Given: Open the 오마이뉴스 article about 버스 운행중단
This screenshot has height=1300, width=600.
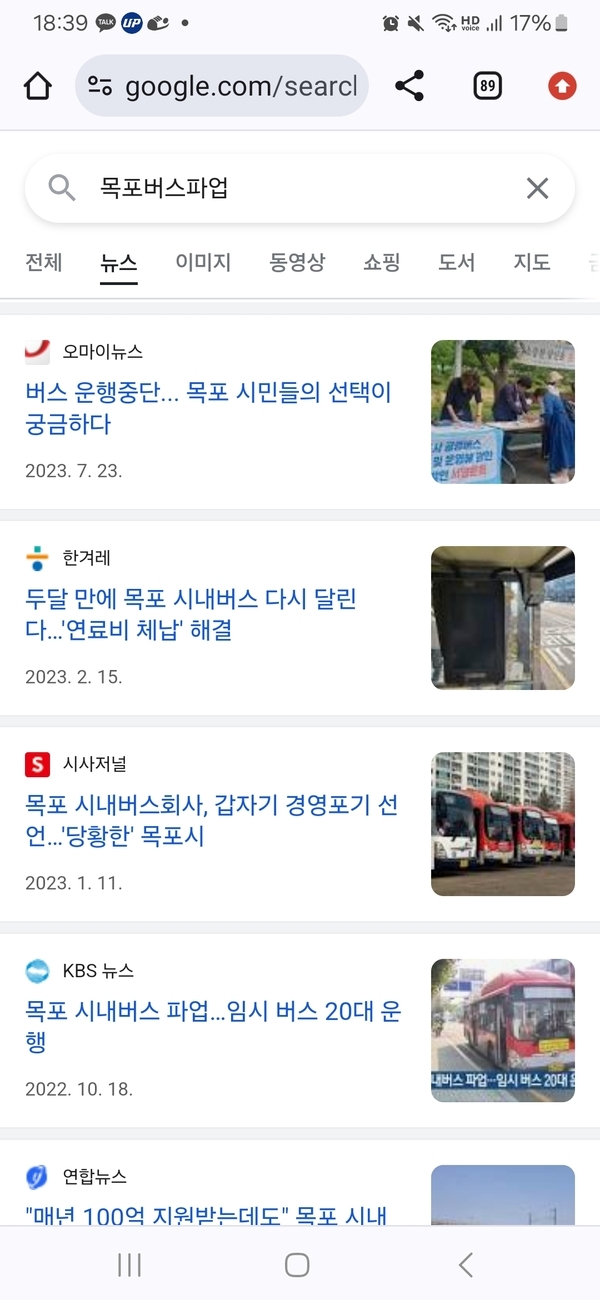Looking at the screenshot, I should coord(208,408).
